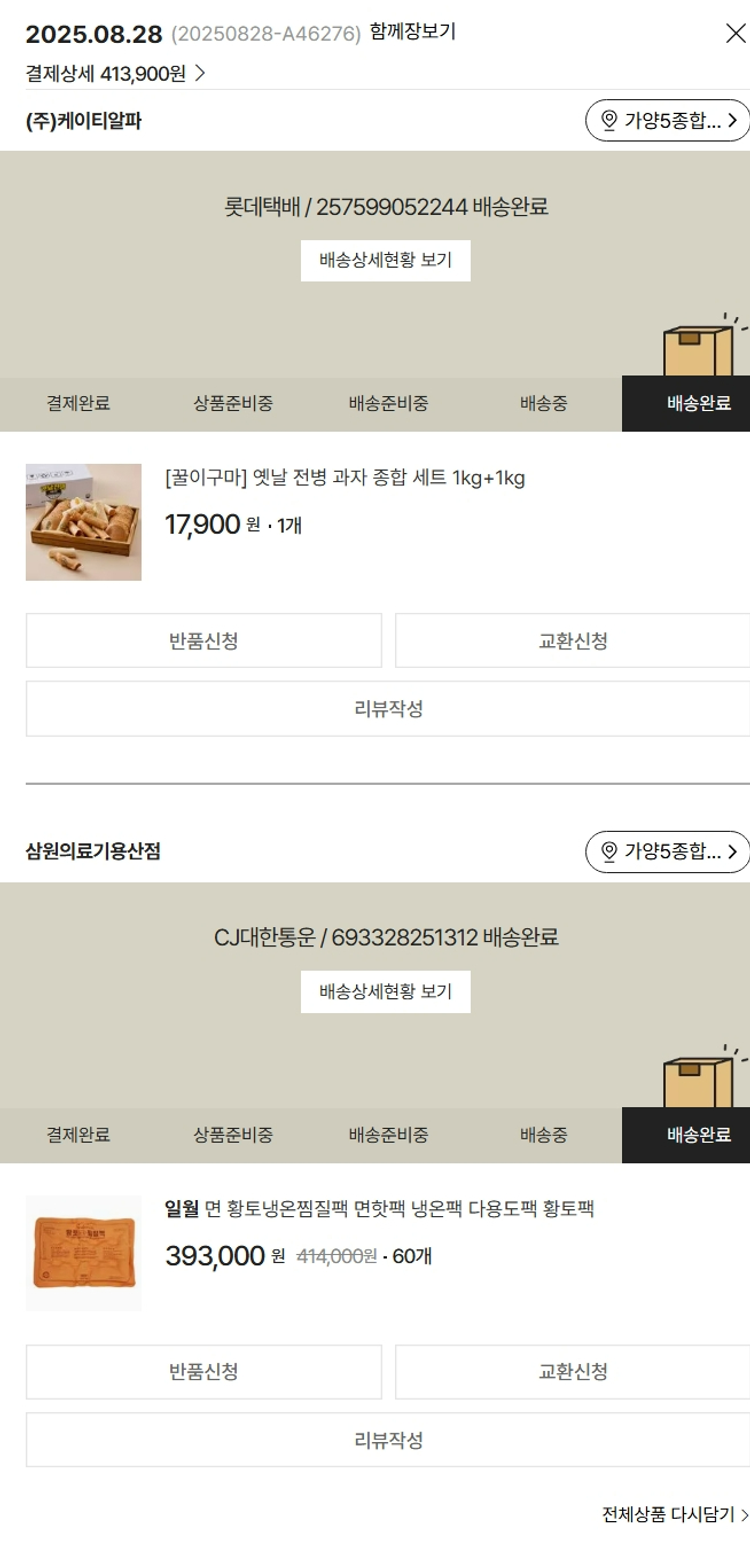
Task: Tap the 함께장보기 label
Action: (x=412, y=32)
